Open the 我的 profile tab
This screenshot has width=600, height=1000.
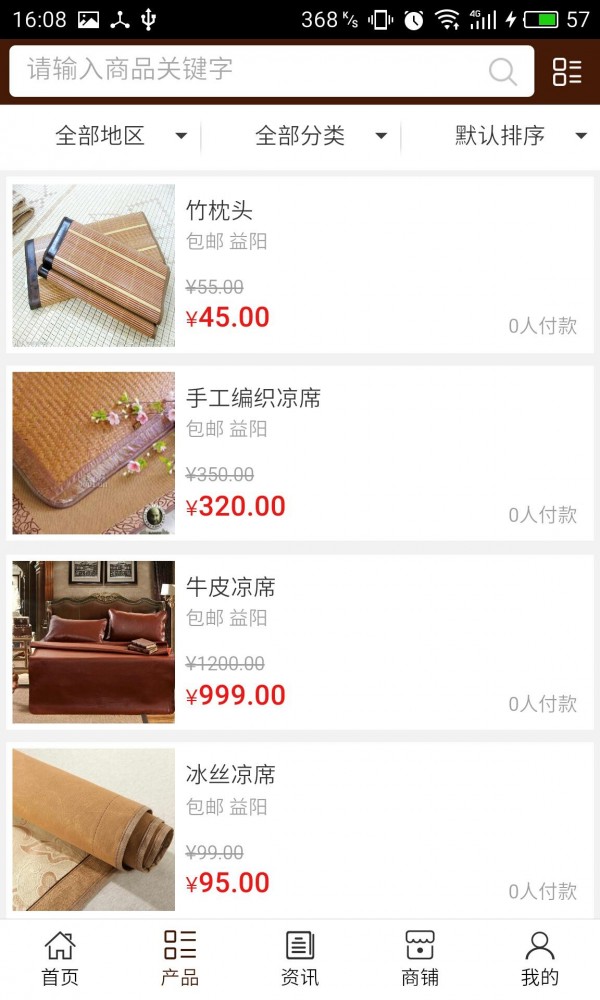click(x=540, y=959)
